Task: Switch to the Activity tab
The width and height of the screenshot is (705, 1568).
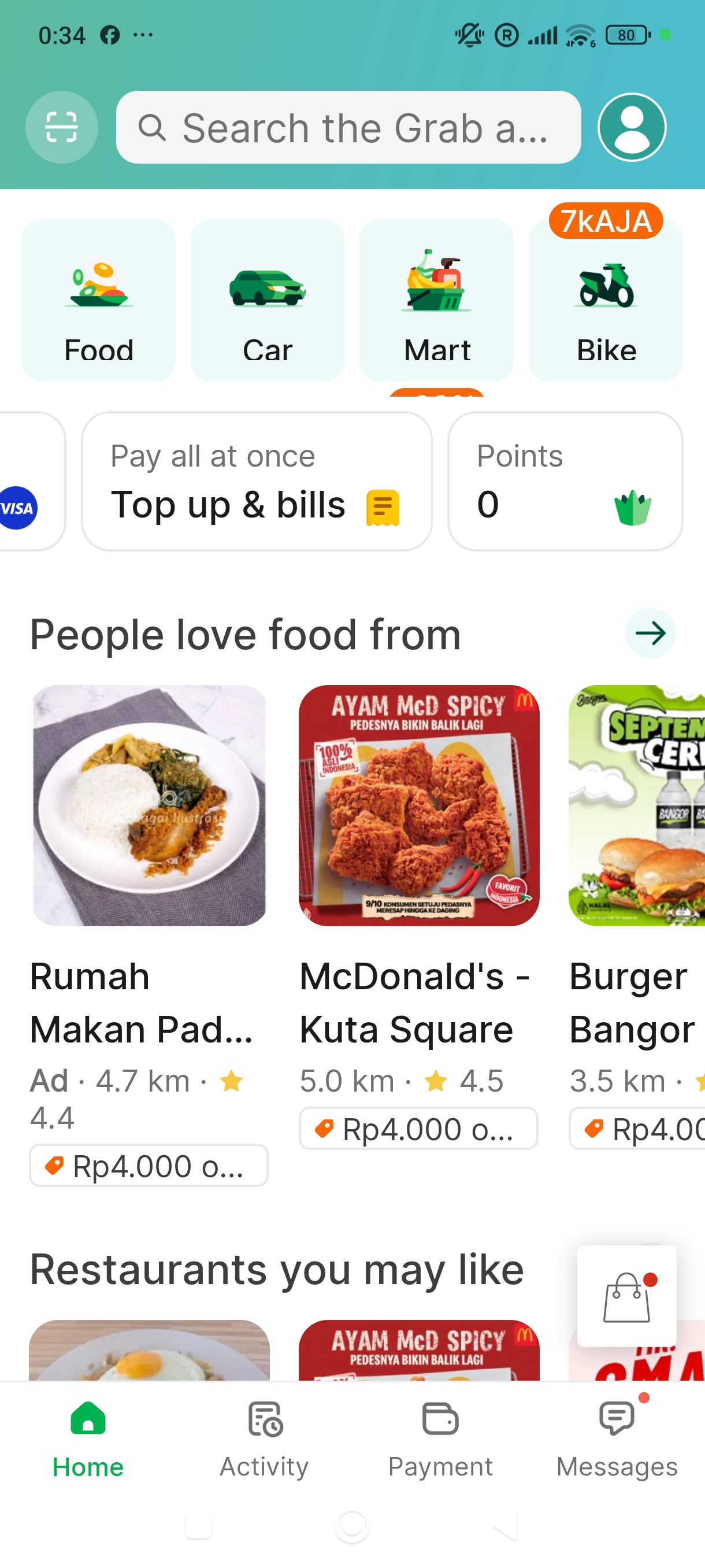Action: tap(264, 1438)
